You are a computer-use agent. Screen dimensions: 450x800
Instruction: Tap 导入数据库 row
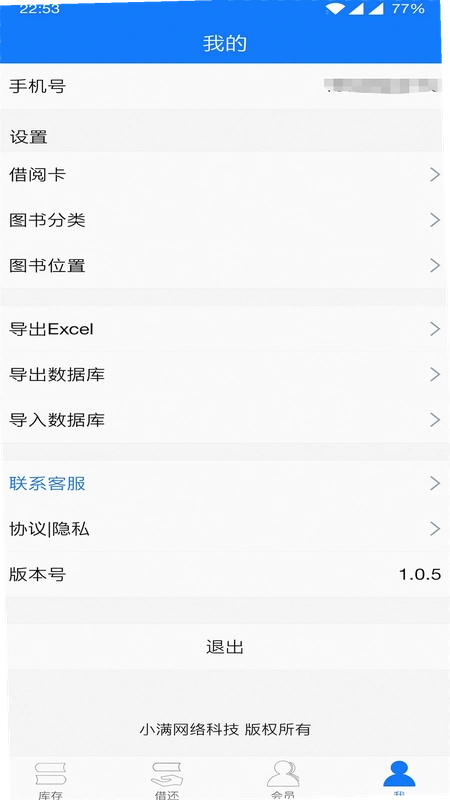click(x=221, y=420)
